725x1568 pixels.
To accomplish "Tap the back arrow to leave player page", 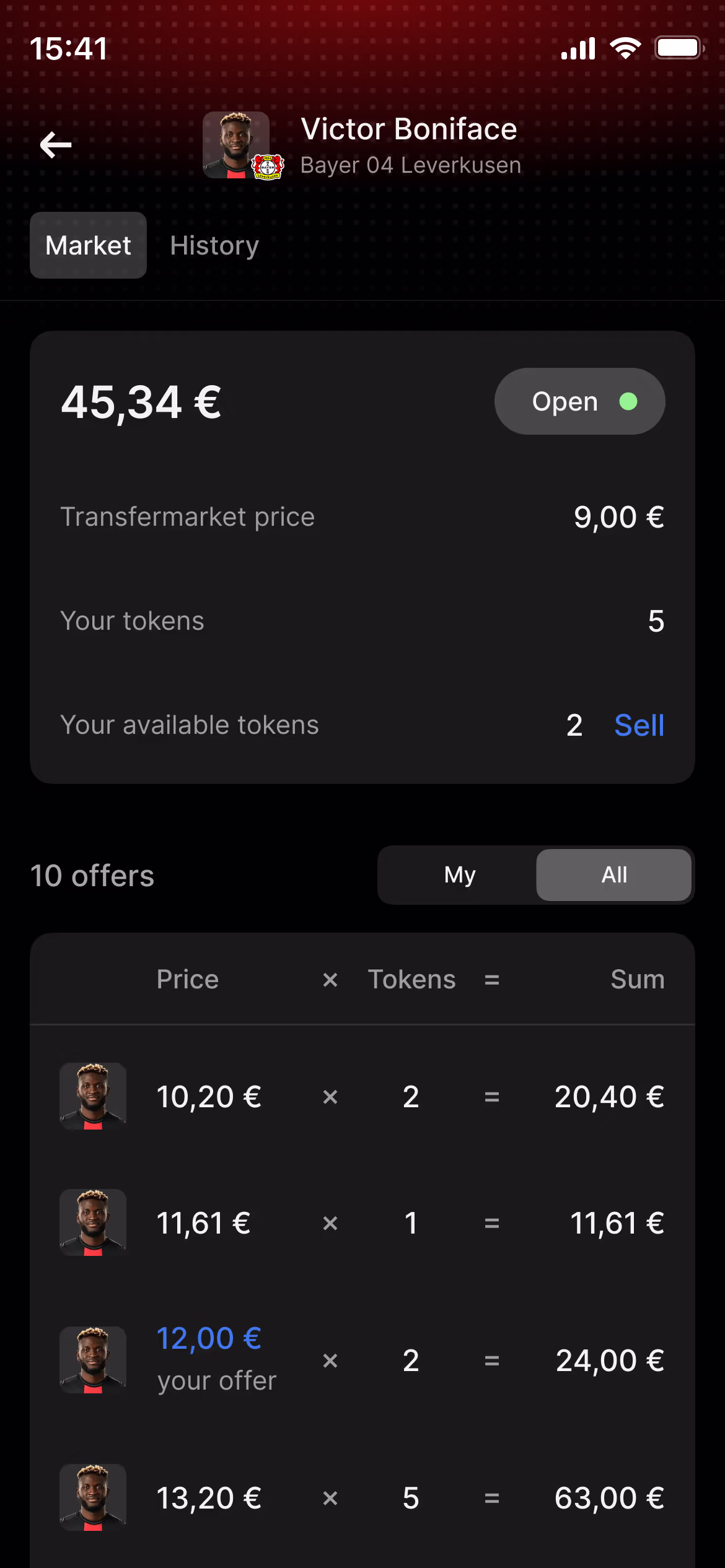I will point(55,144).
